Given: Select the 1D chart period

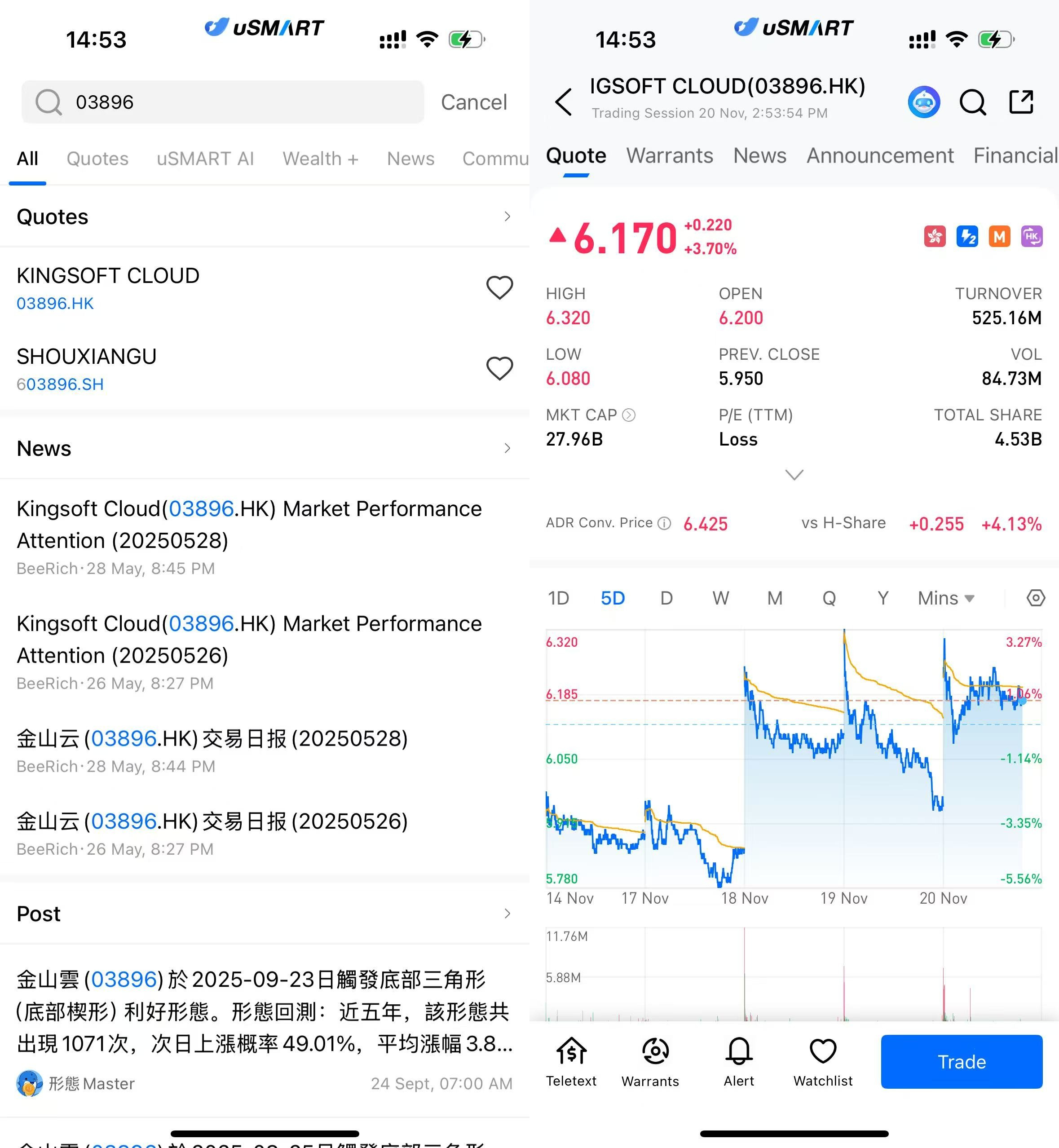Looking at the screenshot, I should click(558, 598).
